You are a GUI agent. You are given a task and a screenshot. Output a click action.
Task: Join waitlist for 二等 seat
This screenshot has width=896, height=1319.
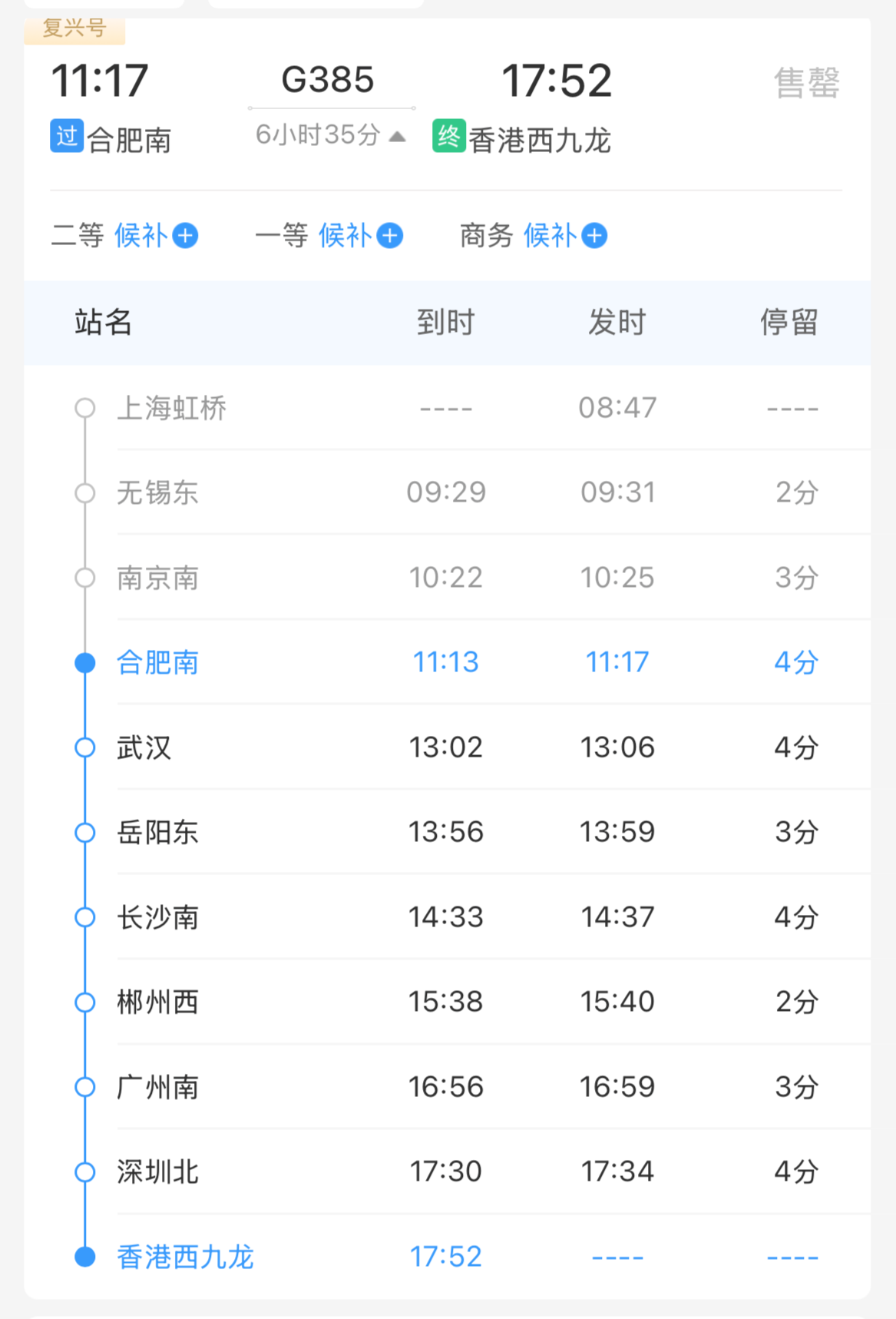185,236
